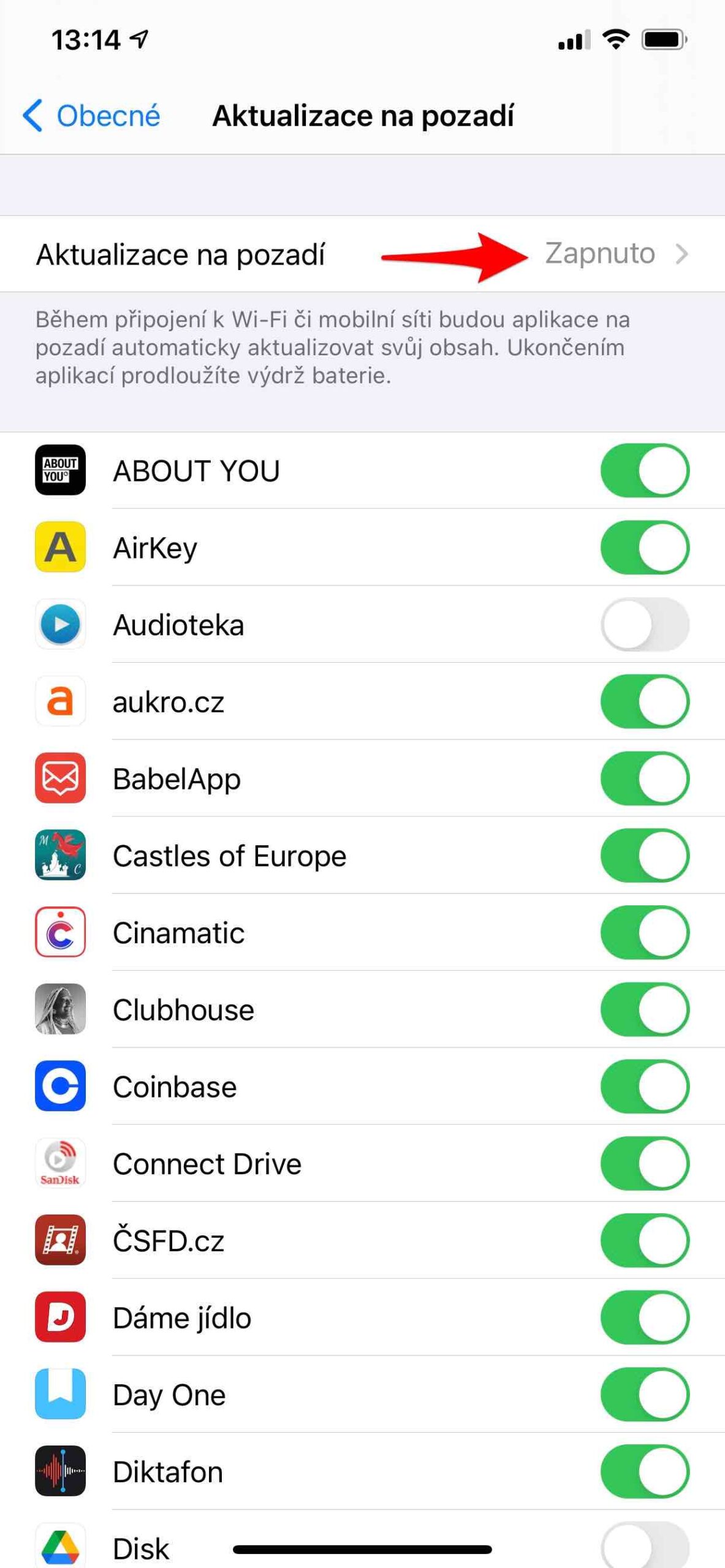
Task: Turn off Dáme jídlo background refresh
Action: tap(645, 1318)
